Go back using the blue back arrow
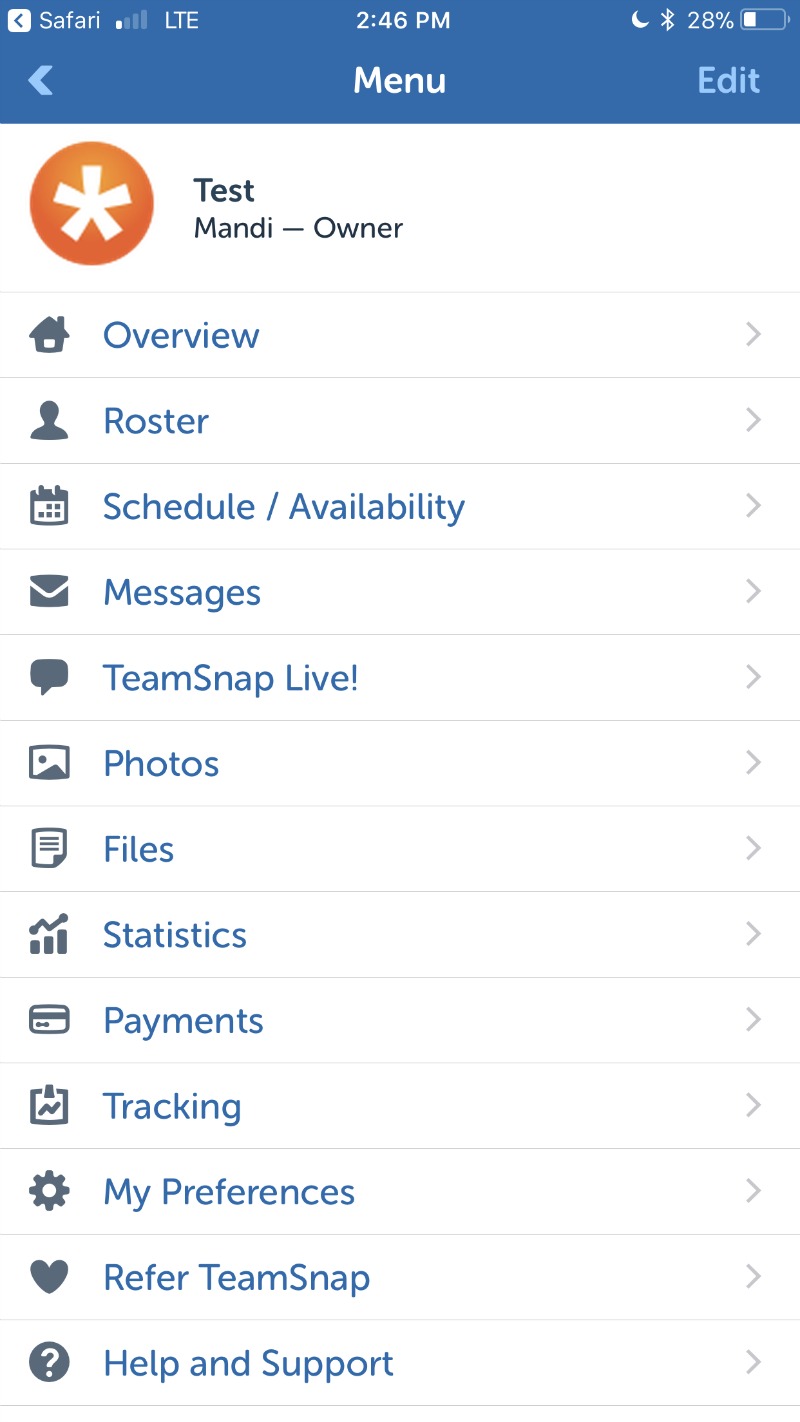This screenshot has width=800, height=1422. click(40, 80)
